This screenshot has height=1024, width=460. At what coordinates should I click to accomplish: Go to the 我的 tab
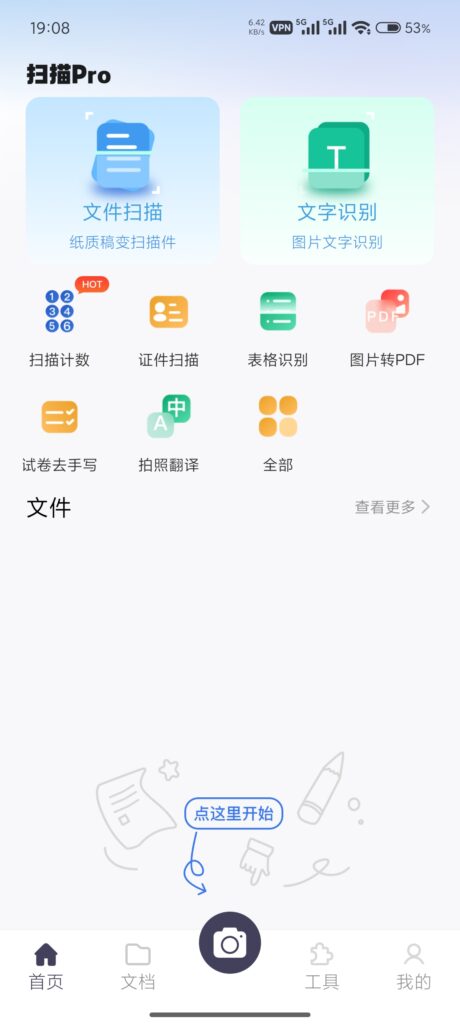click(414, 967)
